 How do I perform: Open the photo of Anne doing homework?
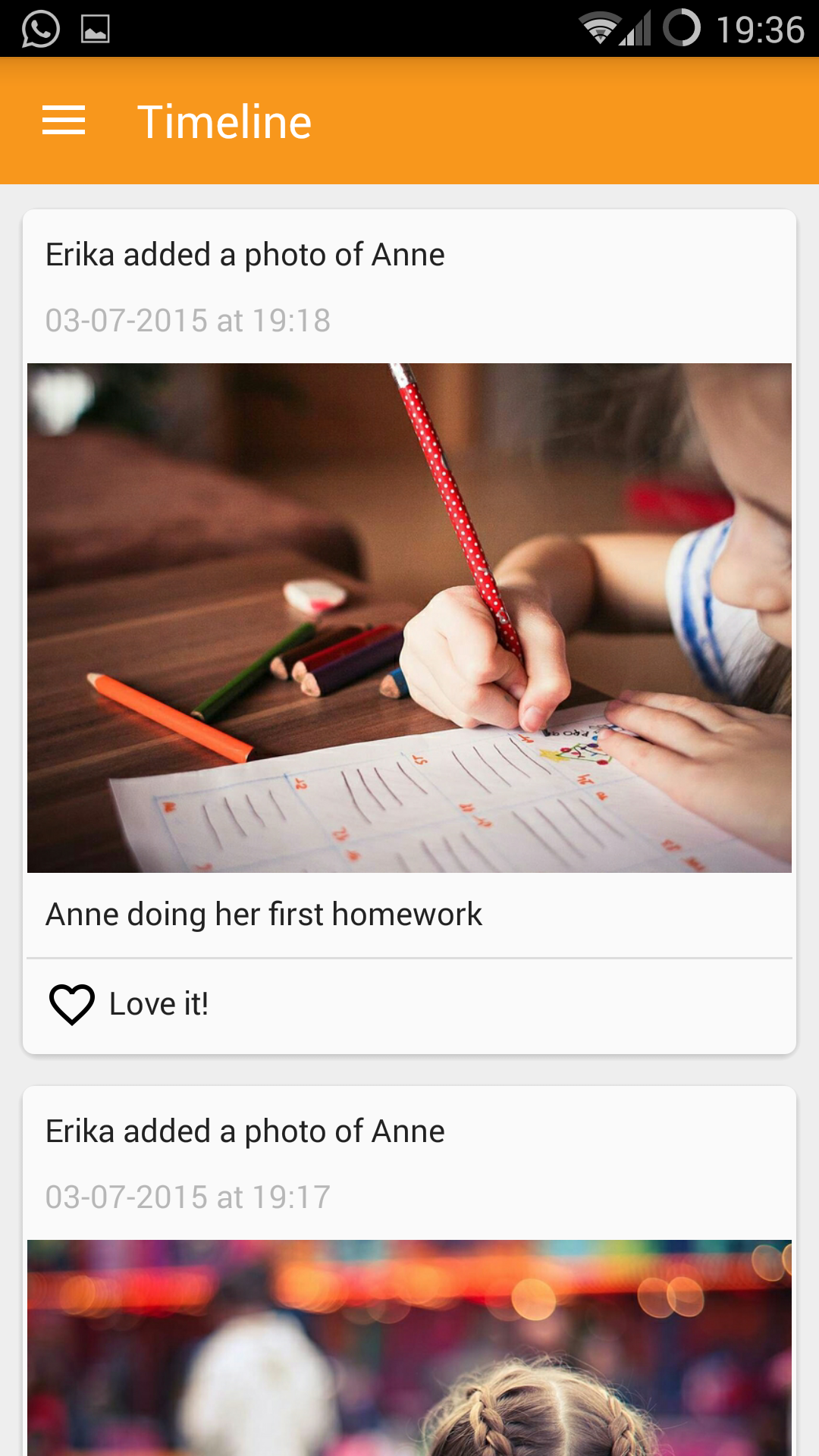[x=409, y=618]
